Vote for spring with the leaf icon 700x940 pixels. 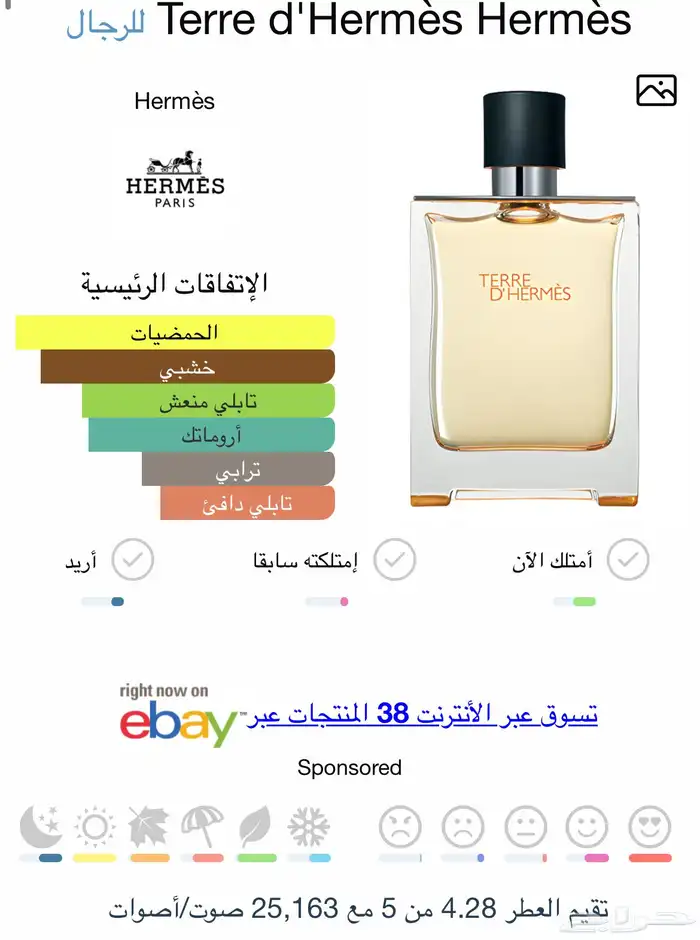[256, 827]
